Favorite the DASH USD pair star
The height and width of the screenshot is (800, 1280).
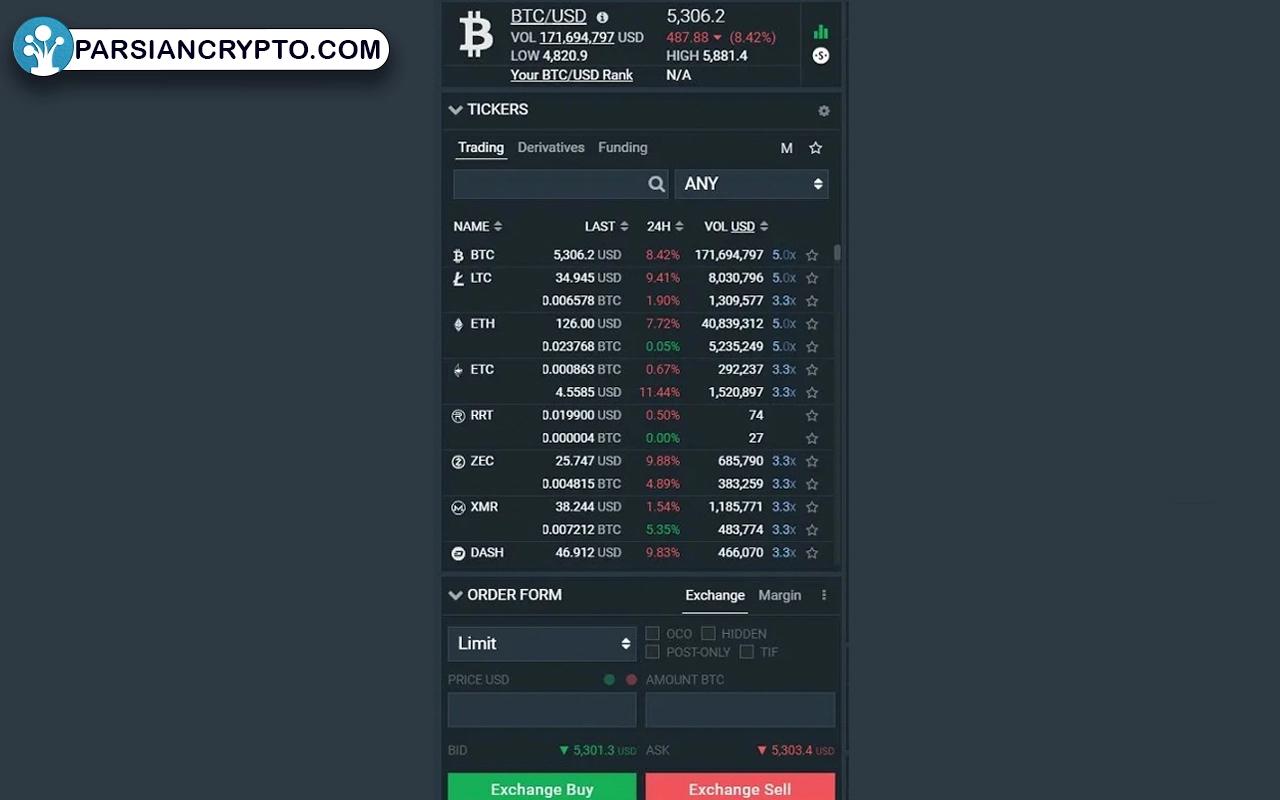(812, 553)
